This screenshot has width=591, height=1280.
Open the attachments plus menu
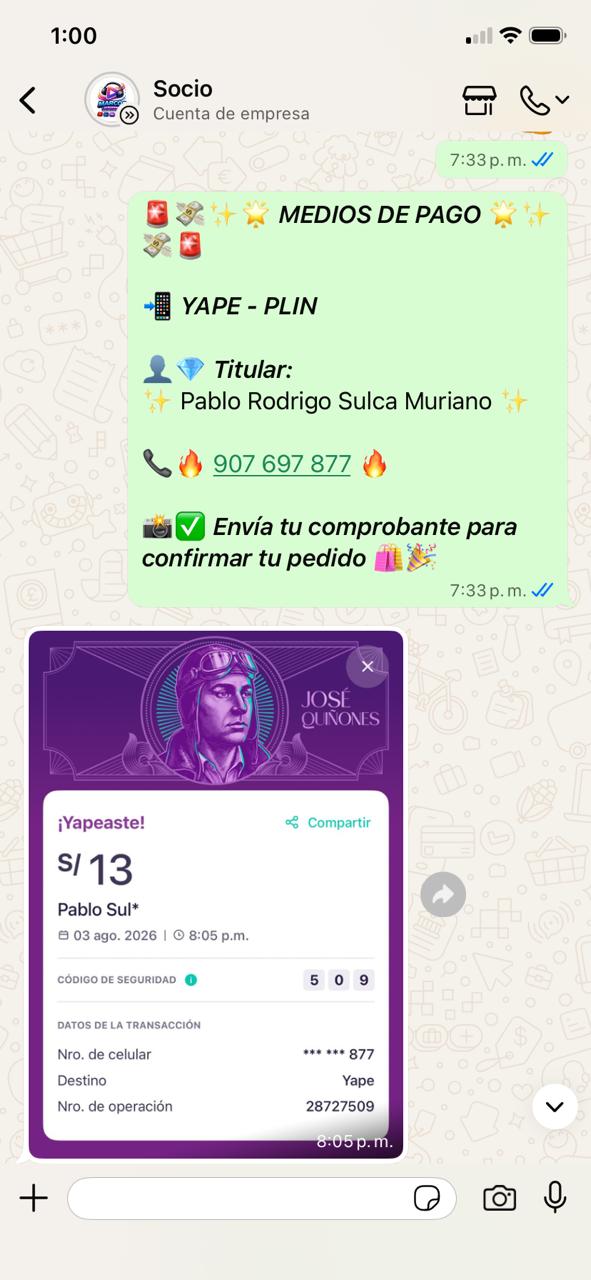click(x=34, y=1198)
